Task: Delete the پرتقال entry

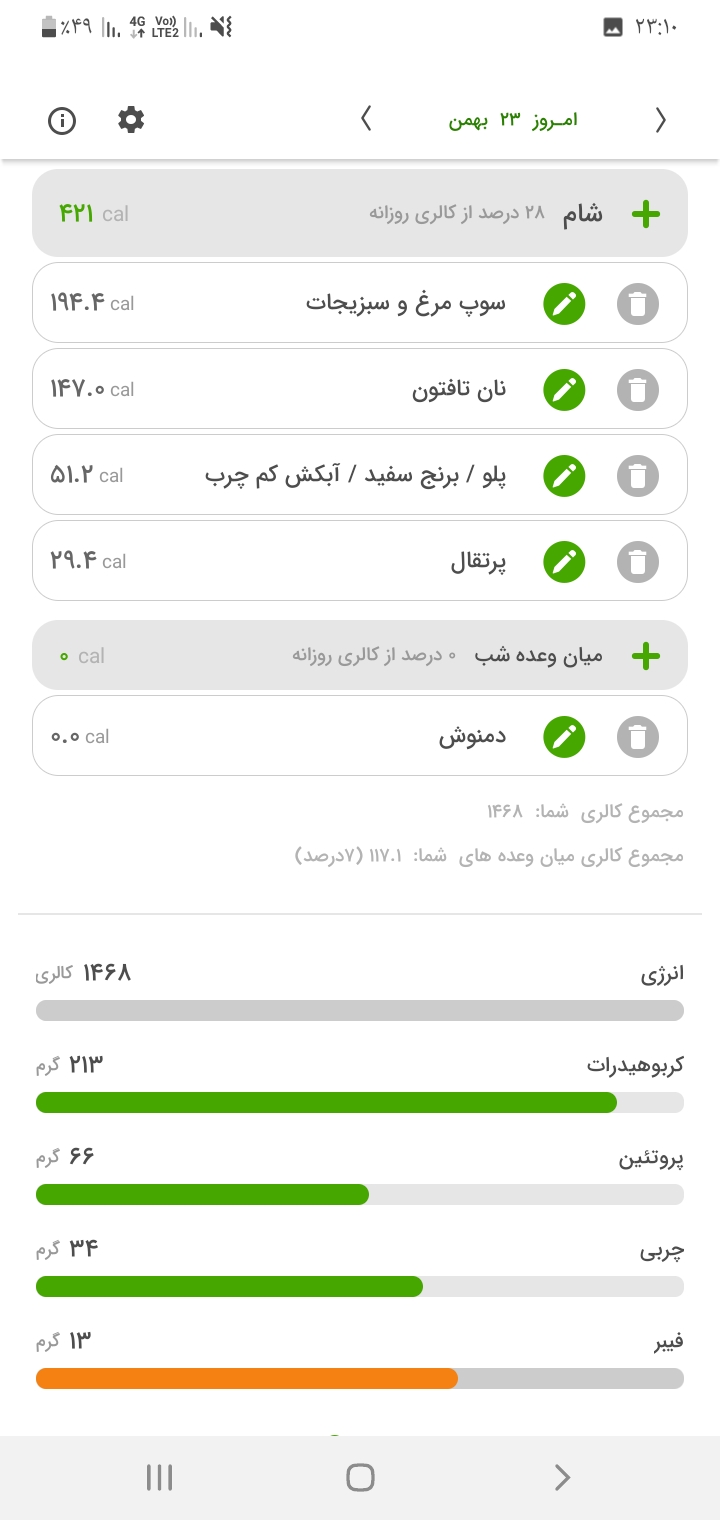Action: coord(638,562)
